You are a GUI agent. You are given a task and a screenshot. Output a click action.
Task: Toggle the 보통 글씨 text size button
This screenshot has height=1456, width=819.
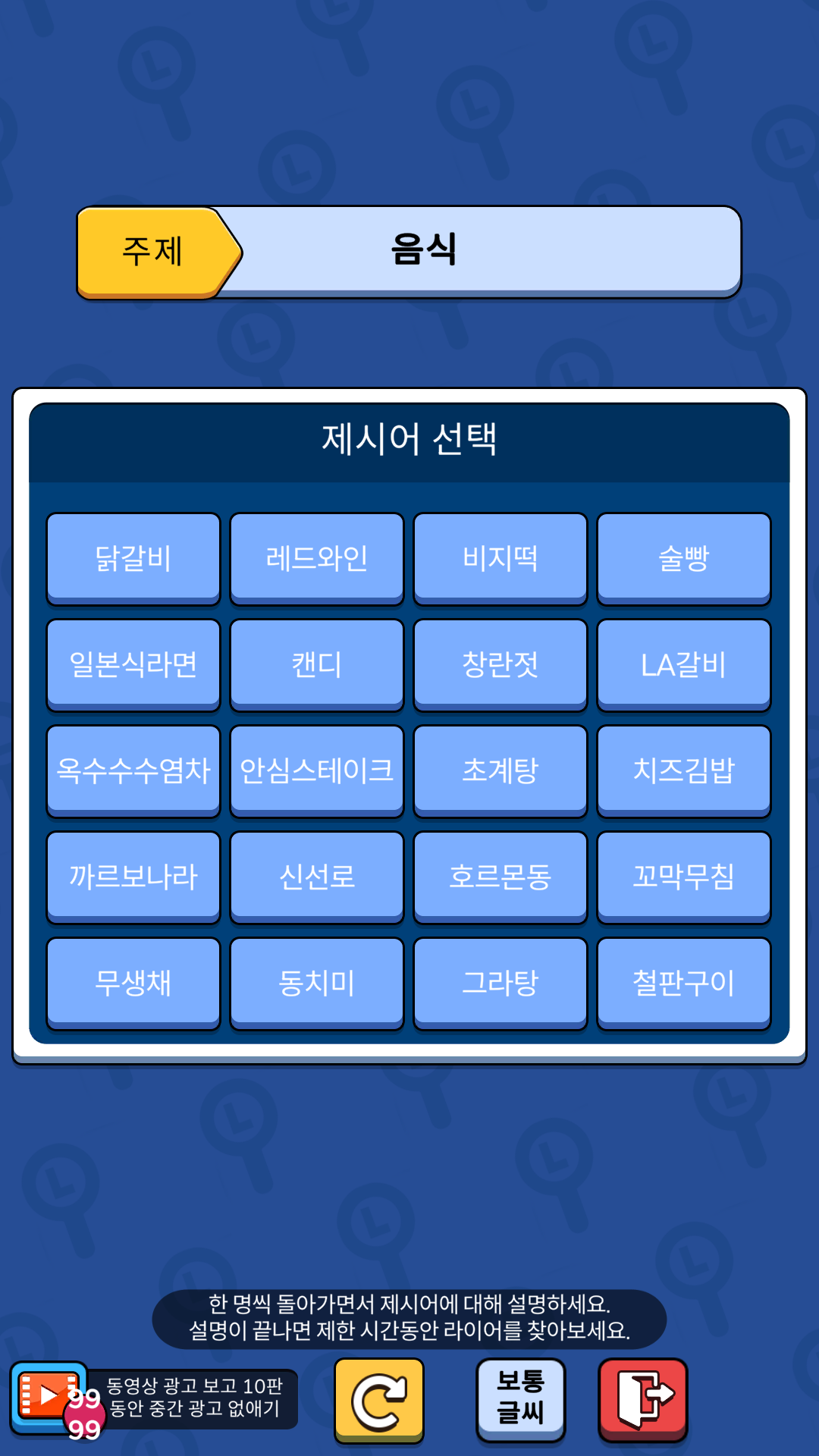(521, 1398)
